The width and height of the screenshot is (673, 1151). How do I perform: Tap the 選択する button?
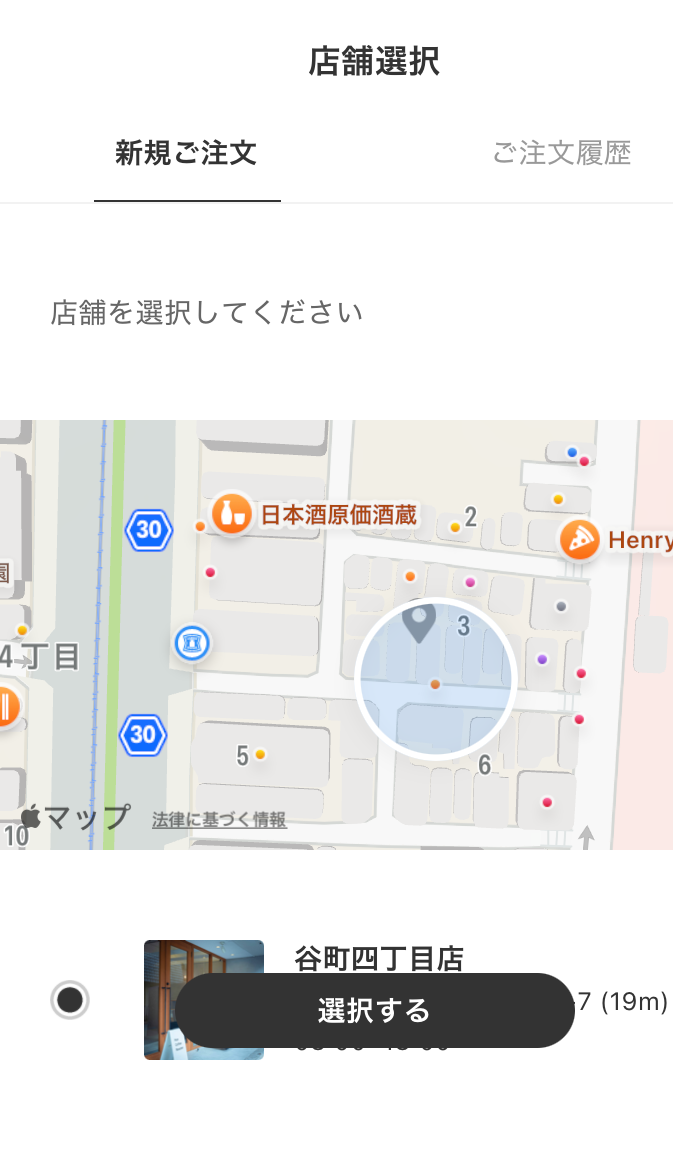[x=374, y=1010]
